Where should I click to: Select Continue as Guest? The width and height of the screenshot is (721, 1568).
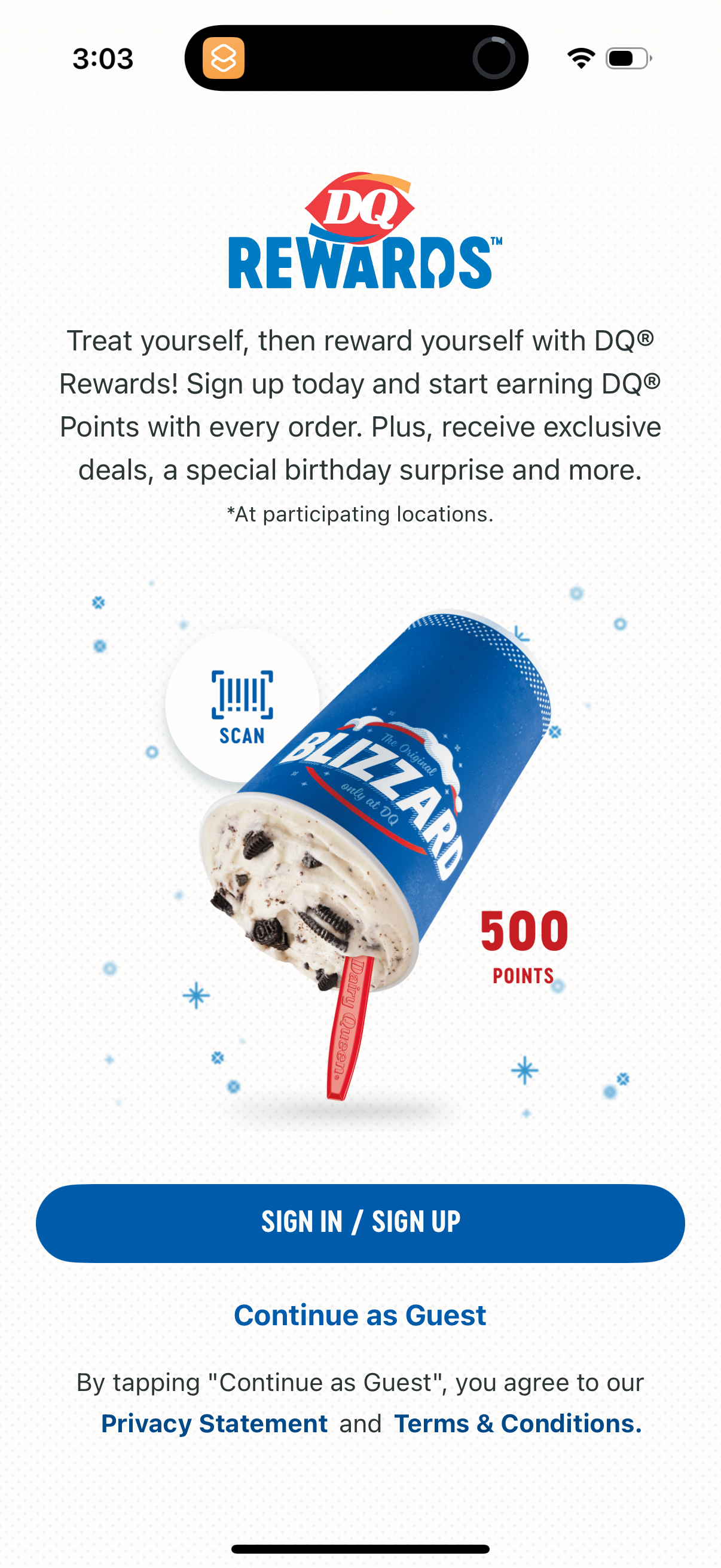coord(360,1316)
